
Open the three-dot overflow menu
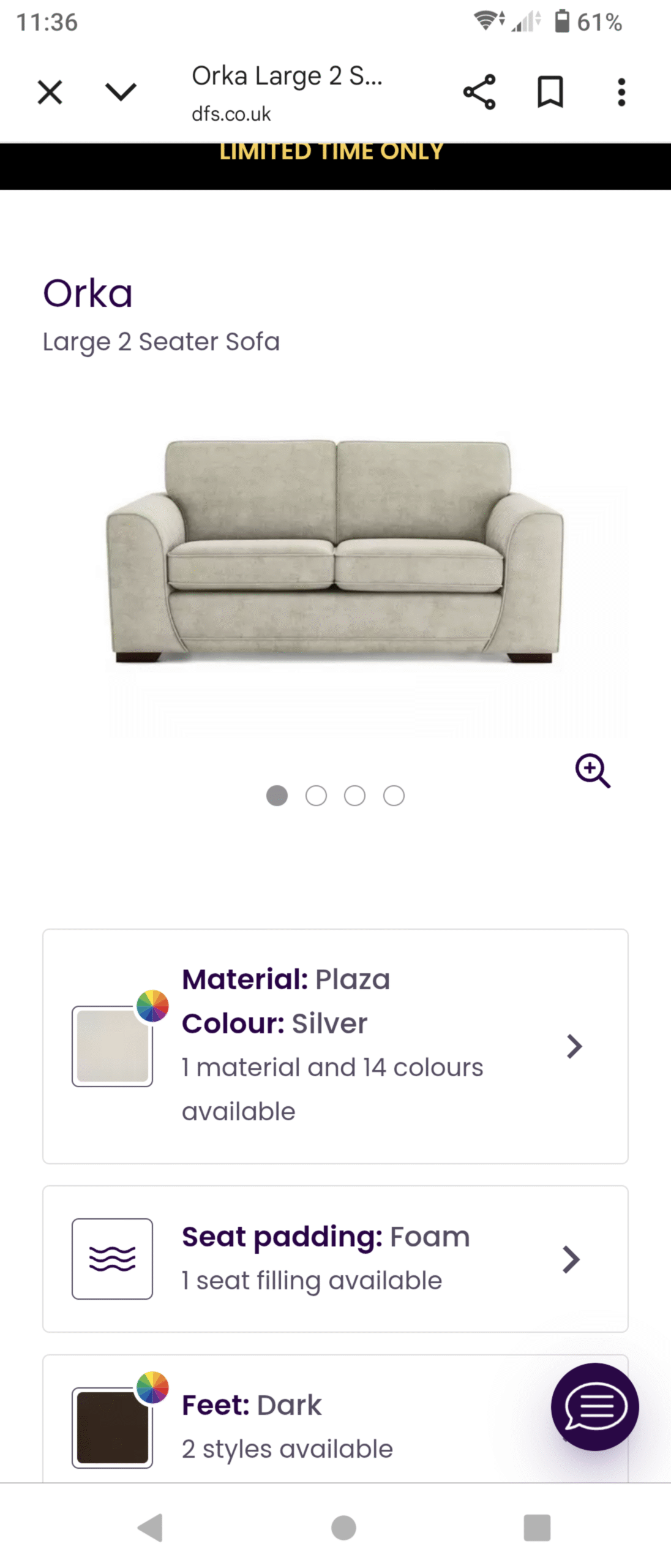pos(621,92)
